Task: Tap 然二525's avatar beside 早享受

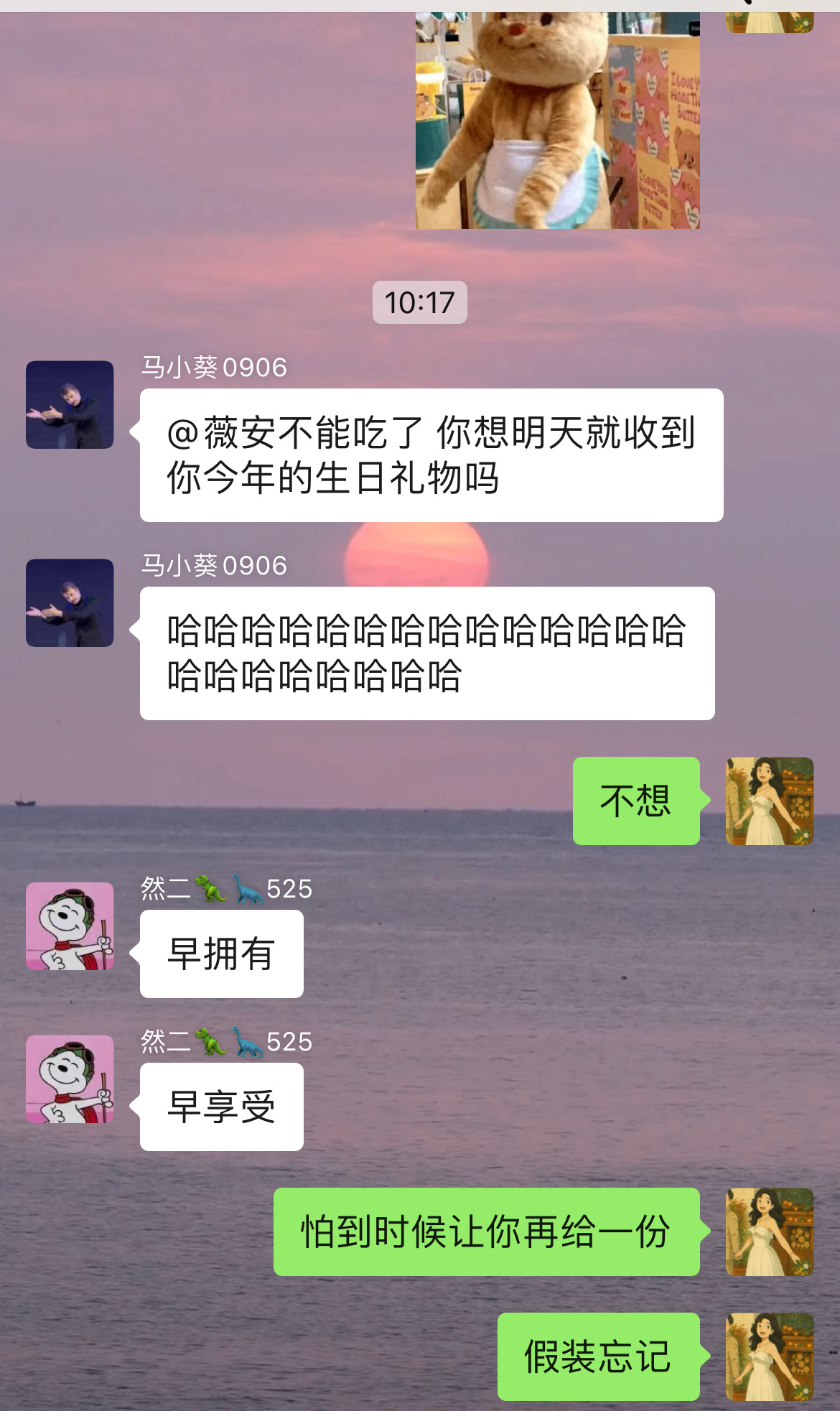Action: pos(70,1079)
